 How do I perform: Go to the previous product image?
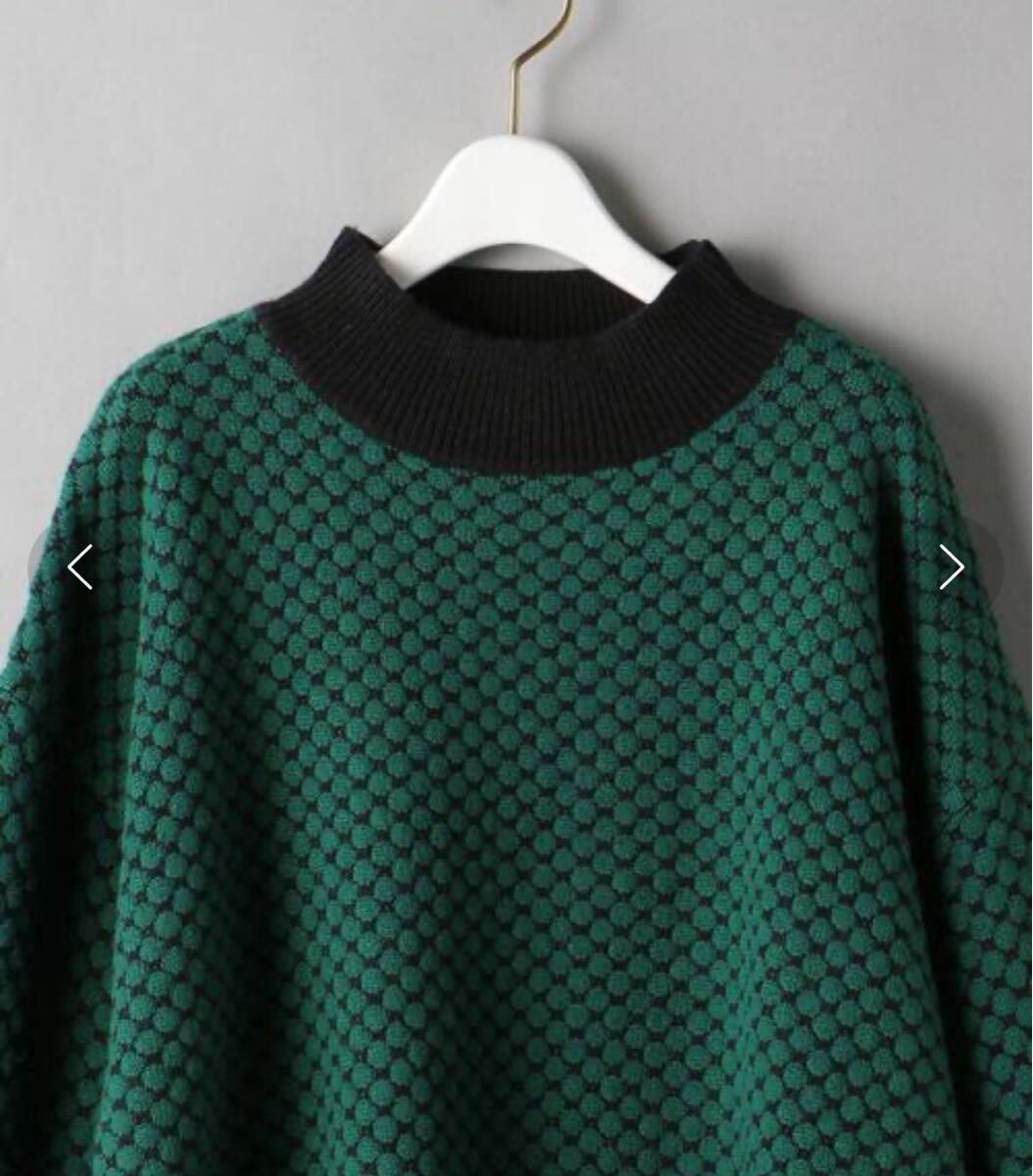[x=80, y=566]
